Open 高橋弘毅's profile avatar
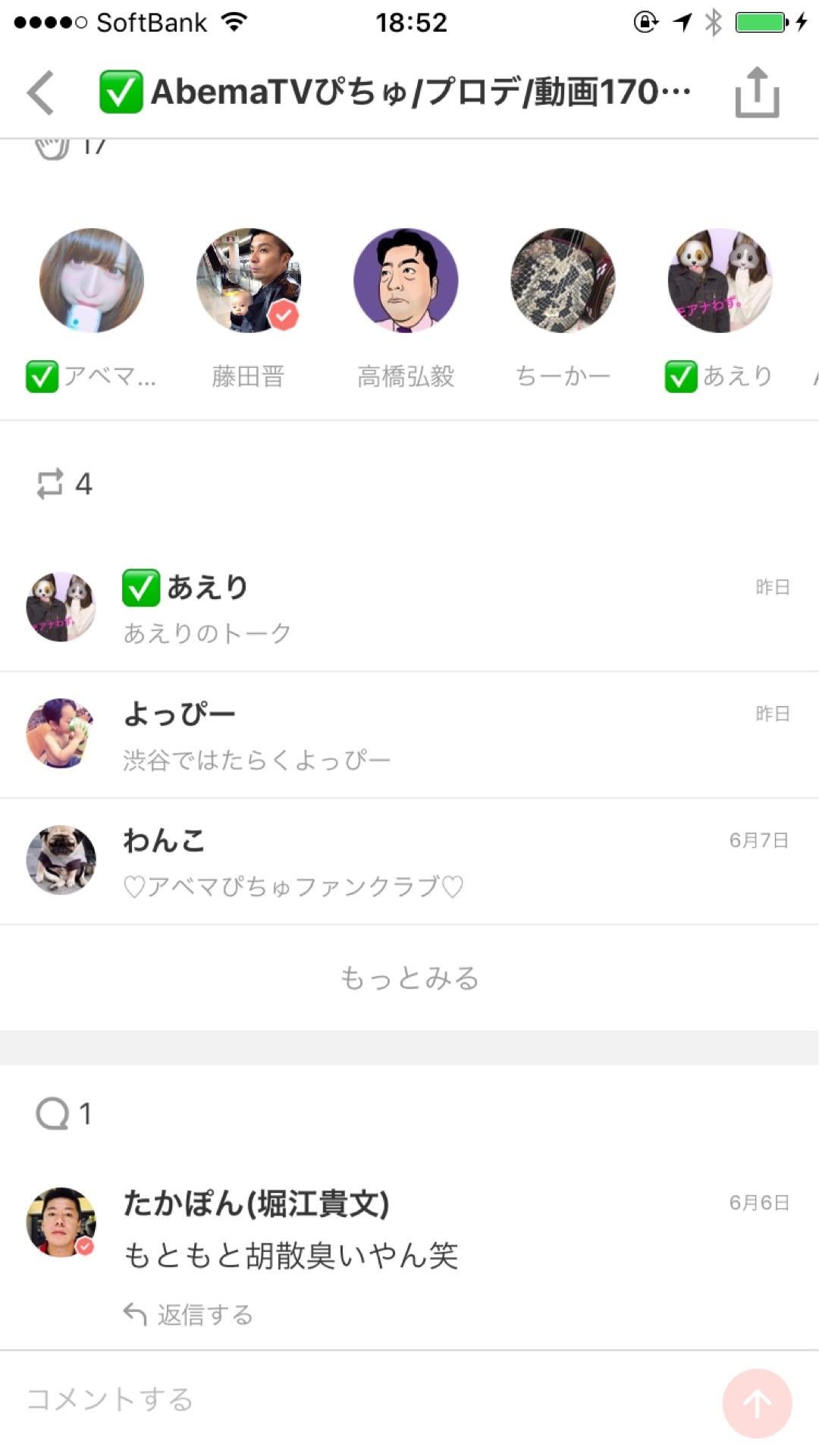Image resolution: width=819 pixels, height=1456 pixels. point(406,281)
